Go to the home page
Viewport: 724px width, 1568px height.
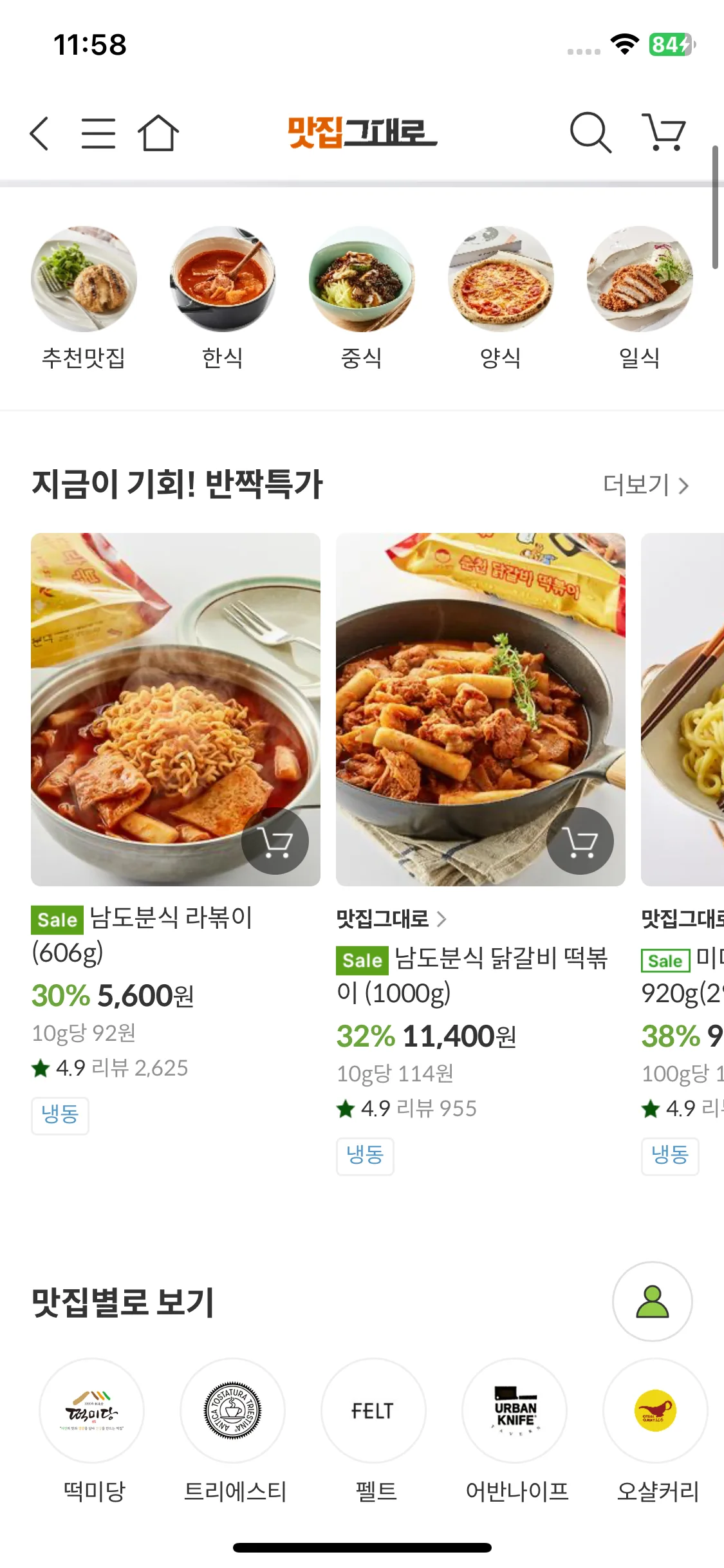point(158,133)
